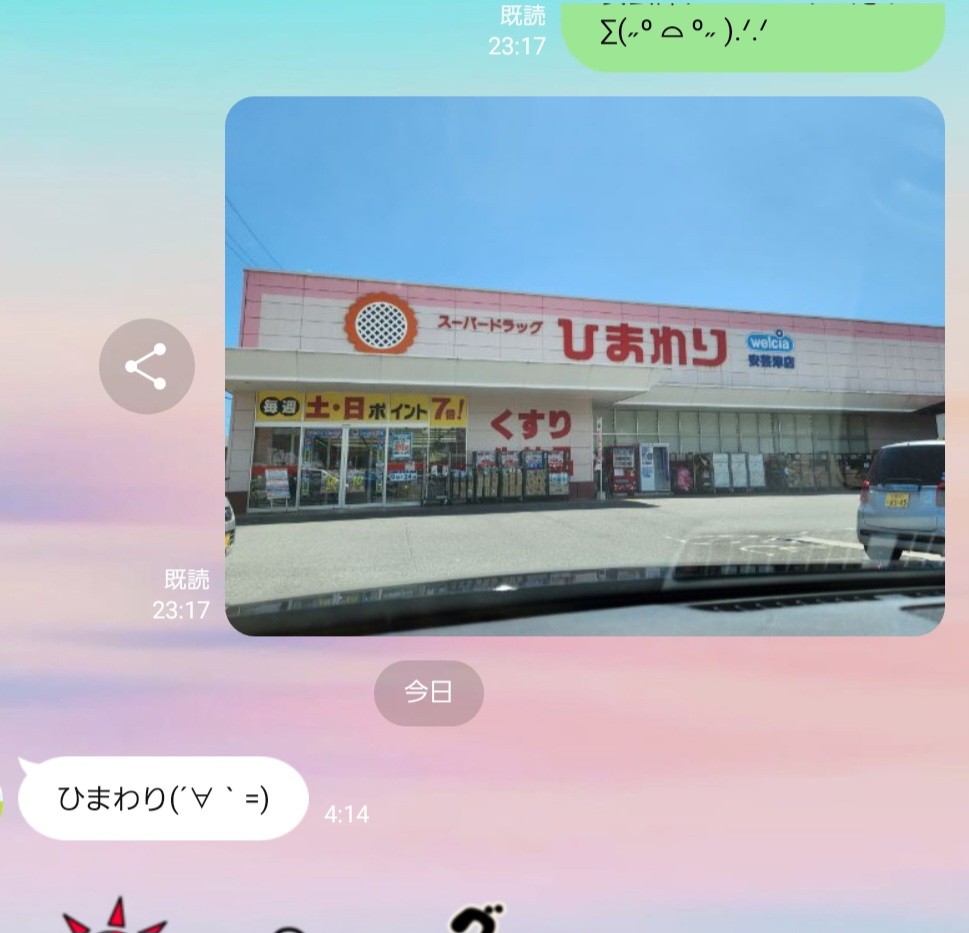This screenshot has width=969, height=933.
Task: Share the drugstore photo message
Action: [x=146, y=367]
